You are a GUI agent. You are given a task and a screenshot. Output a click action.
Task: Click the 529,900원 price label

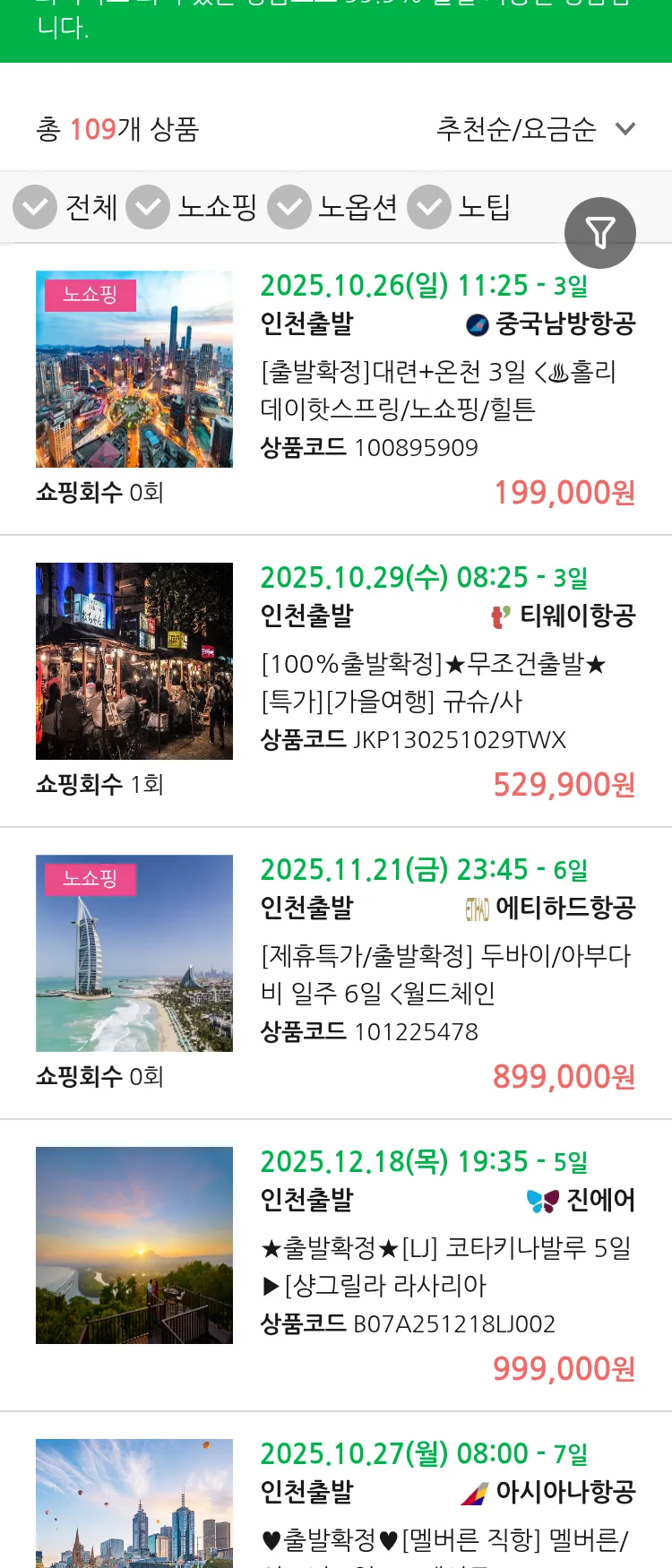tap(563, 785)
